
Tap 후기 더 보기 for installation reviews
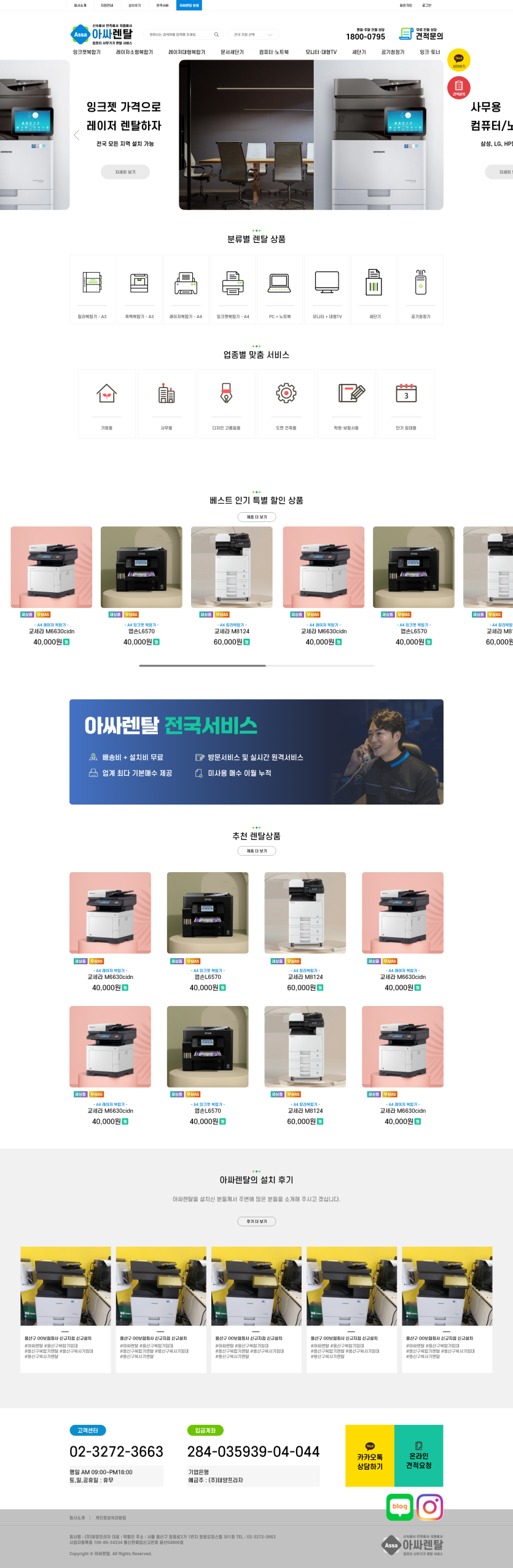point(257,1222)
